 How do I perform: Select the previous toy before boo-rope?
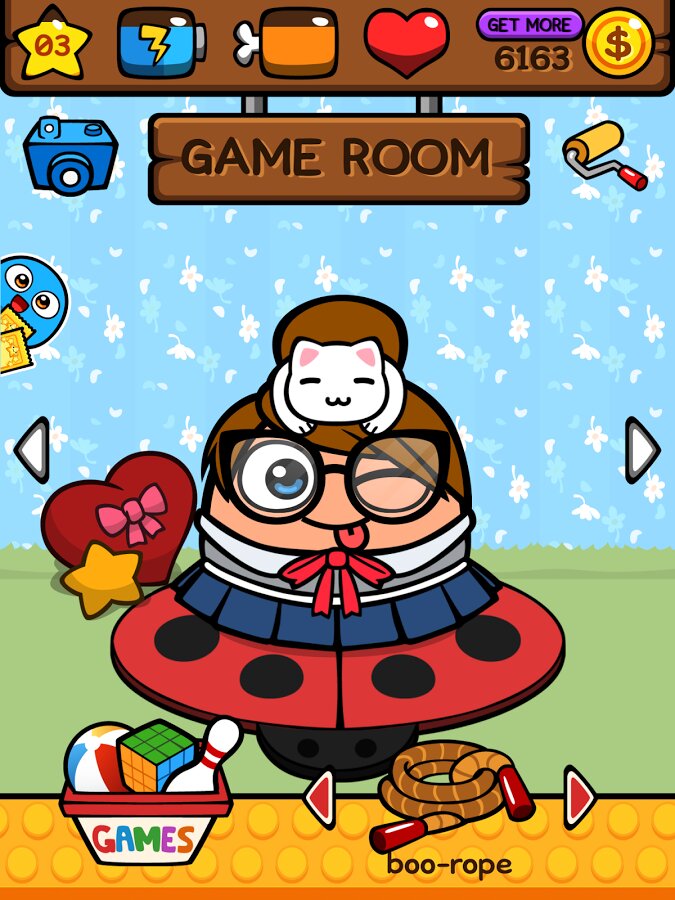(320, 797)
